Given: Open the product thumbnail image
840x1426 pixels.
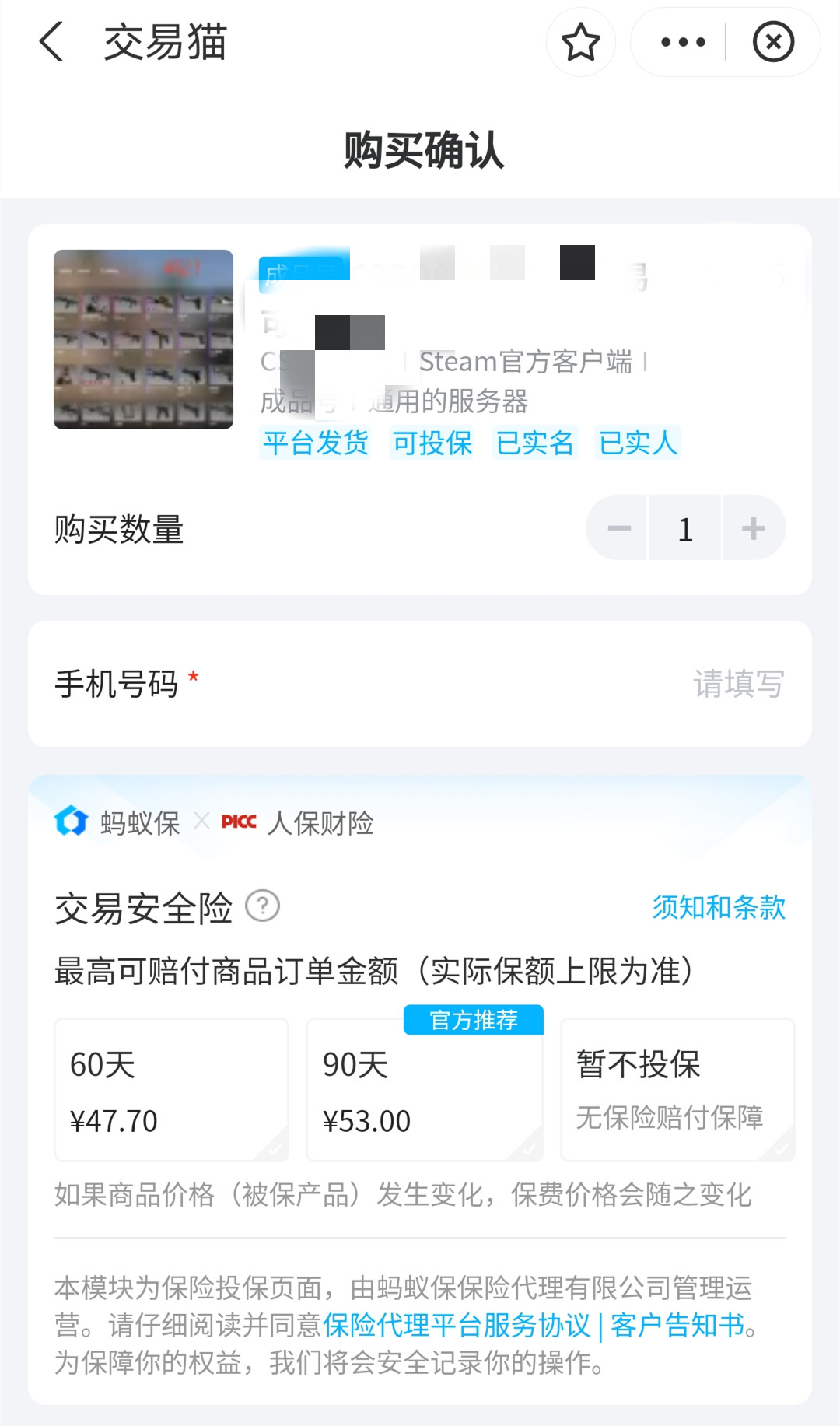Looking at the screenshot, I should [x=143, y=339].
